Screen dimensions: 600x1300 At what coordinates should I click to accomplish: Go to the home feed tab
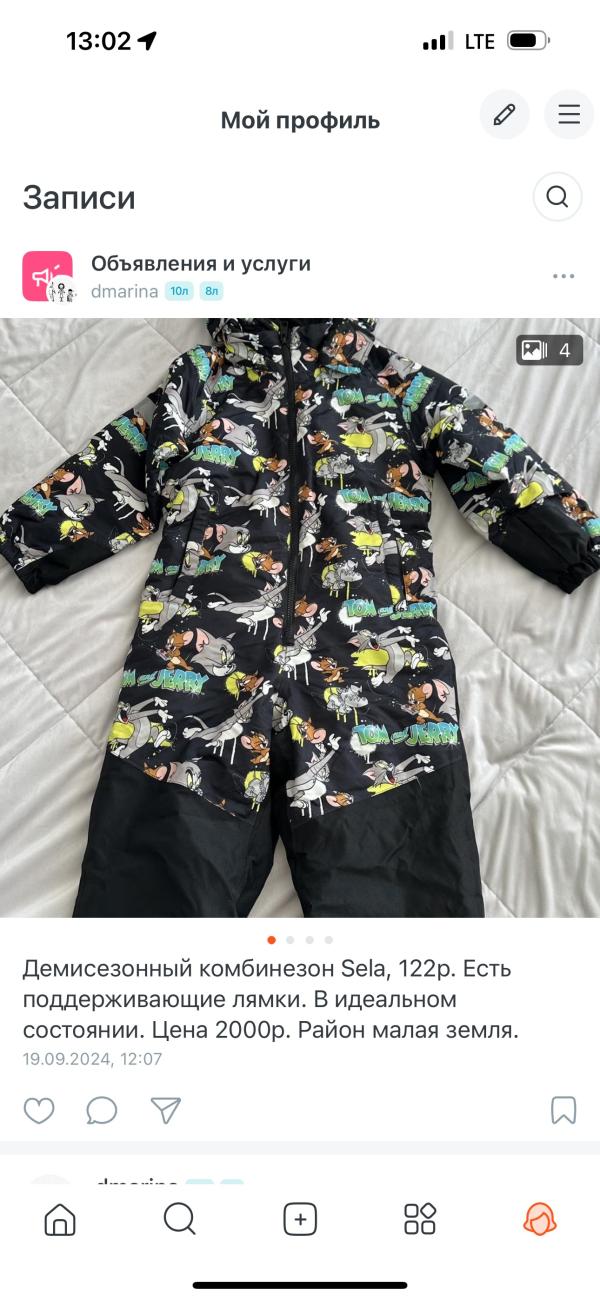[60, 1219]
